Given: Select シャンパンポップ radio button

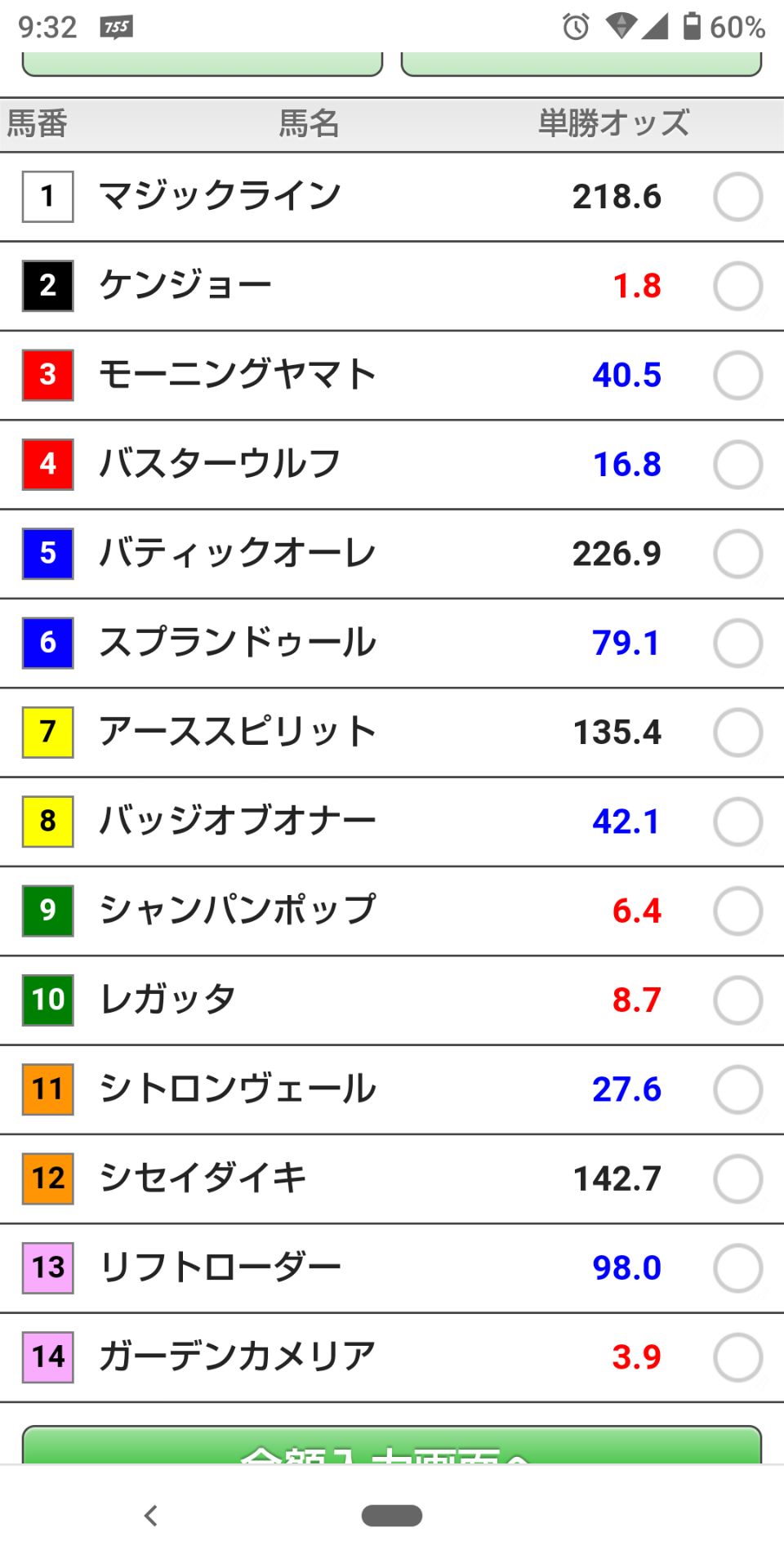Looking at the screenshot, I should pos(737,911).
